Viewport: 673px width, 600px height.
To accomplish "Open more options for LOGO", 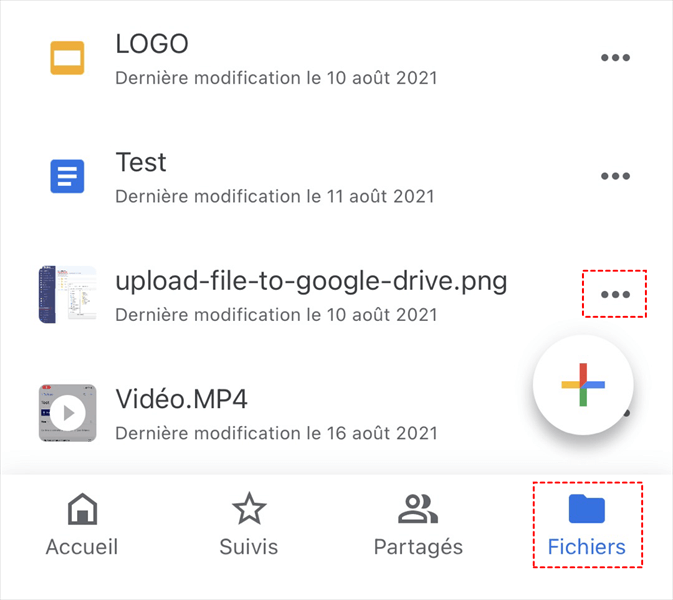I will click(x=615, y=58).
